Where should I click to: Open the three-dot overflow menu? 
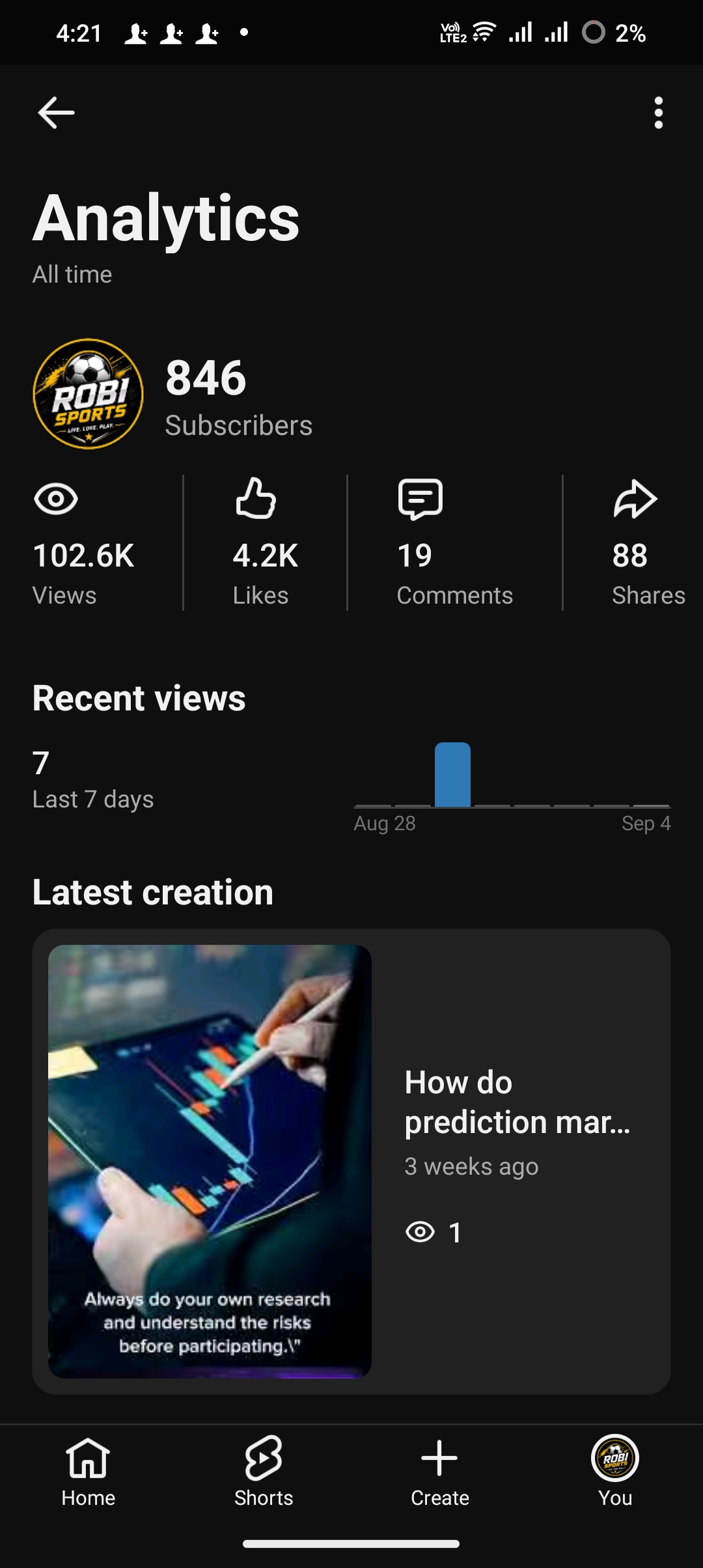659,113
